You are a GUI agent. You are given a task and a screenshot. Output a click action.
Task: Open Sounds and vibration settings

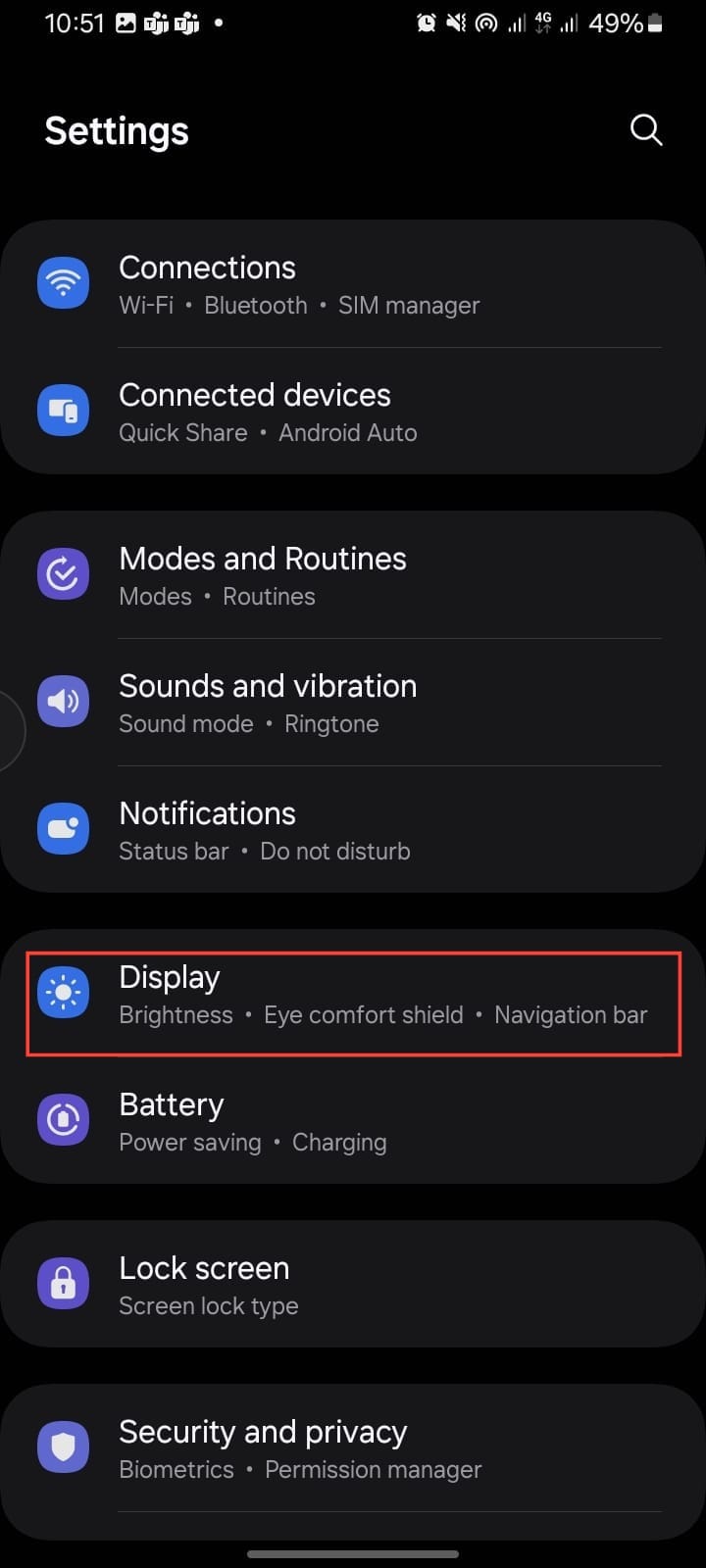click(353, 703)
